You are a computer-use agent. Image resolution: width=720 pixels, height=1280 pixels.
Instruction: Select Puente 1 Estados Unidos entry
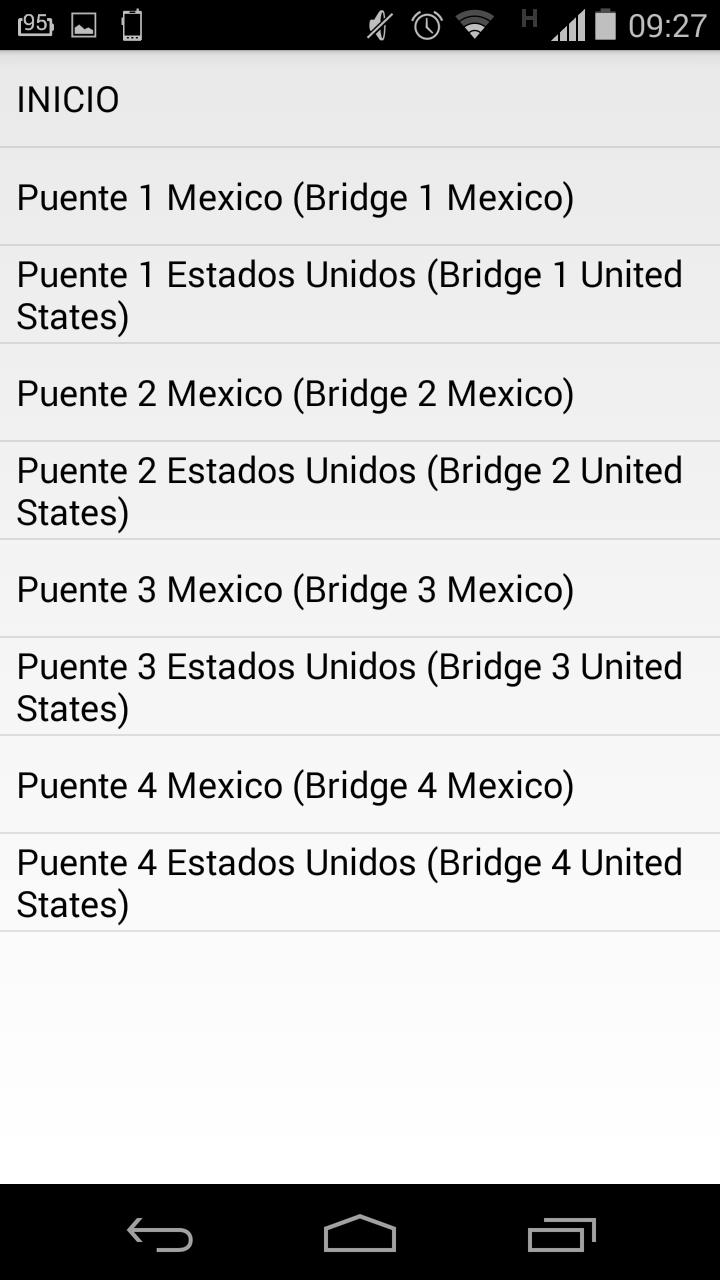tap(348, 294)
